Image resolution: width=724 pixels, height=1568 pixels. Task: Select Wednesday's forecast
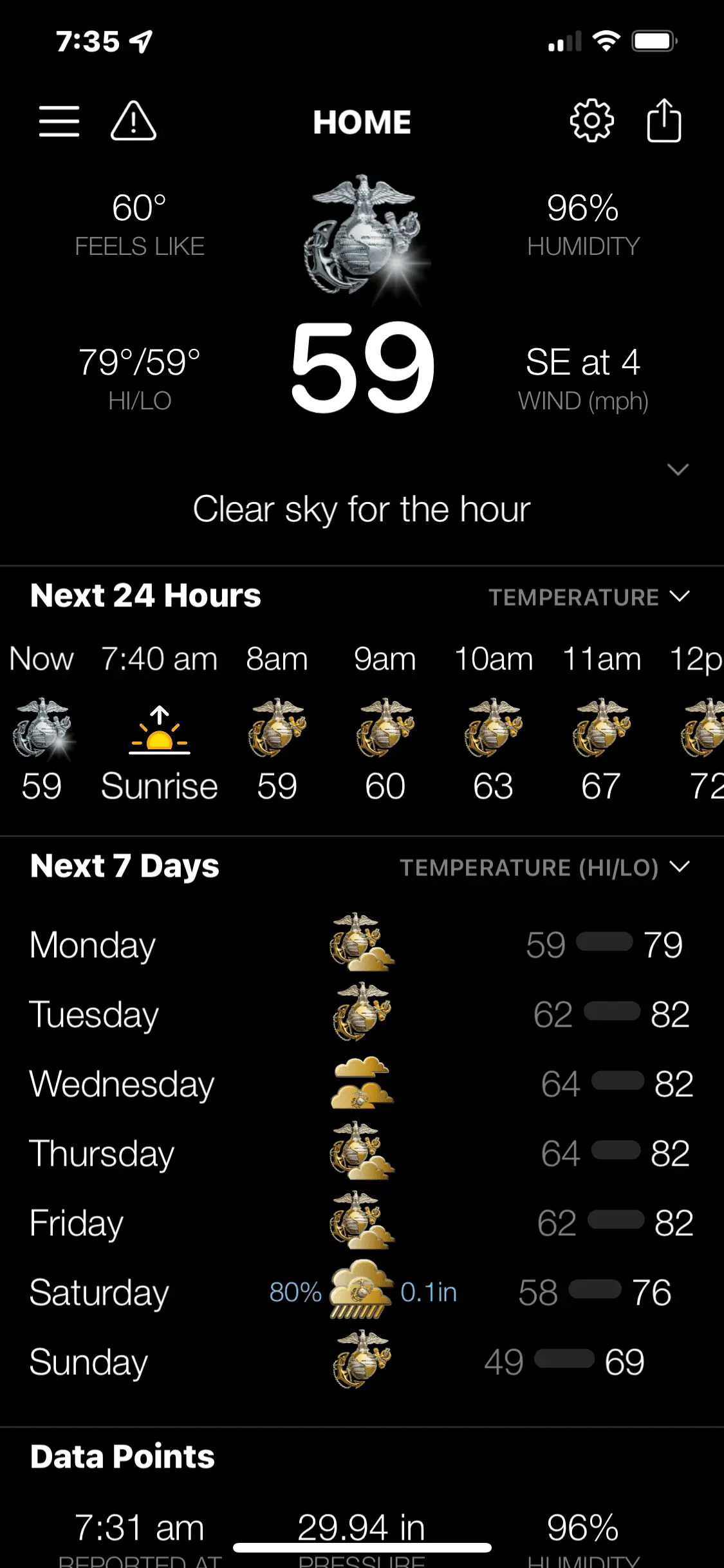click(x=362, y=1084)
